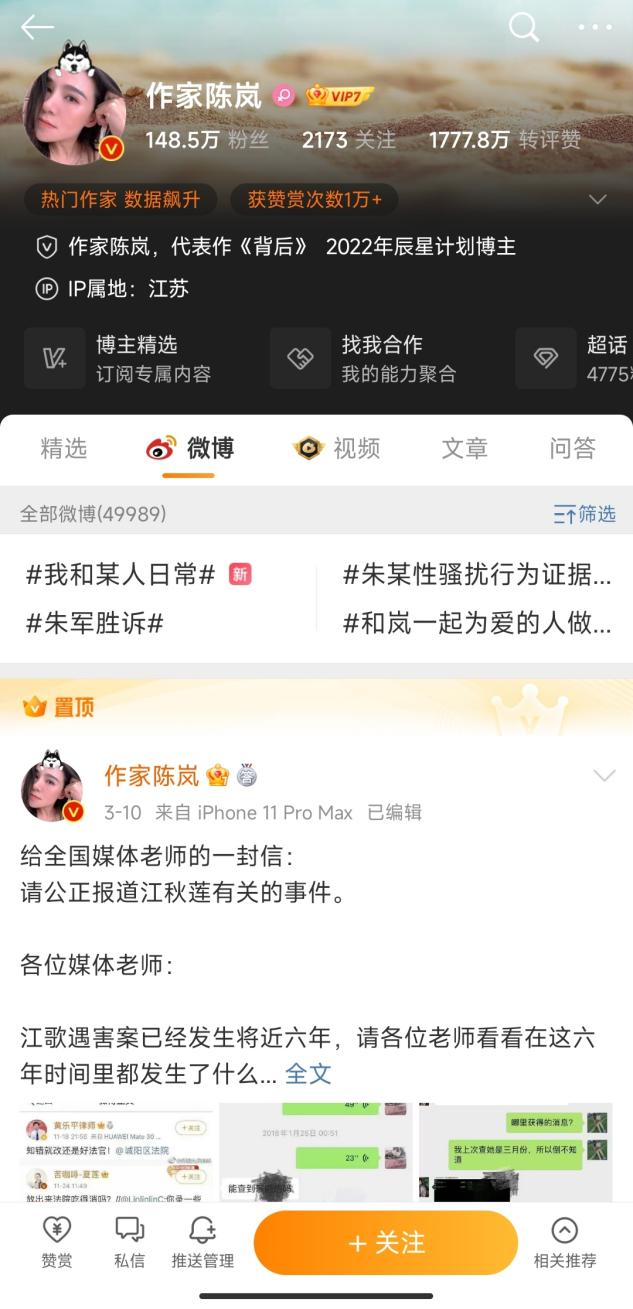Send a private message via 私信
The width and height of the screenshot is (633, 1309).
[x=130, y=1243]
